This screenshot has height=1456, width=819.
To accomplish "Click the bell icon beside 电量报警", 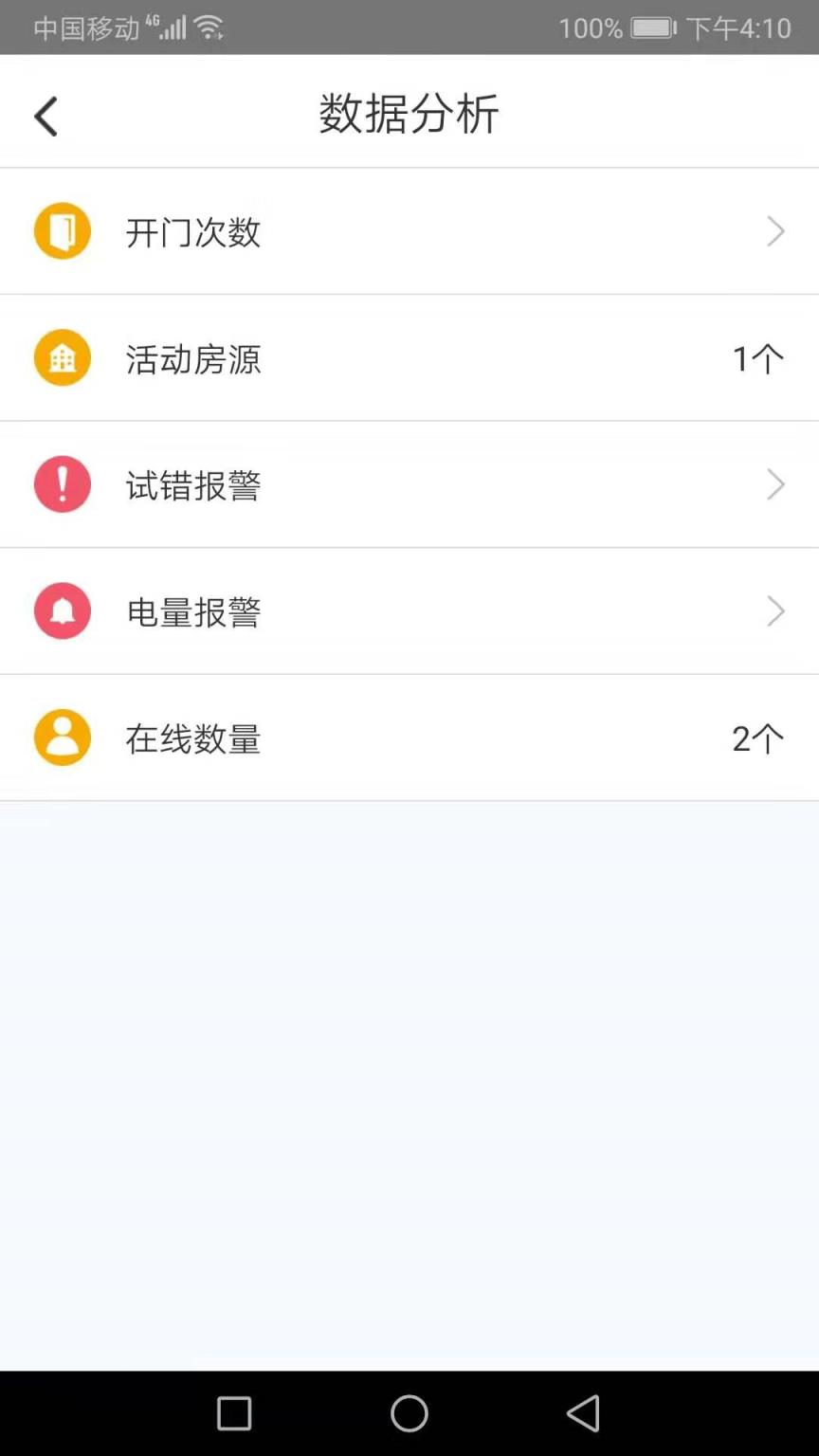I will (62, 610).
